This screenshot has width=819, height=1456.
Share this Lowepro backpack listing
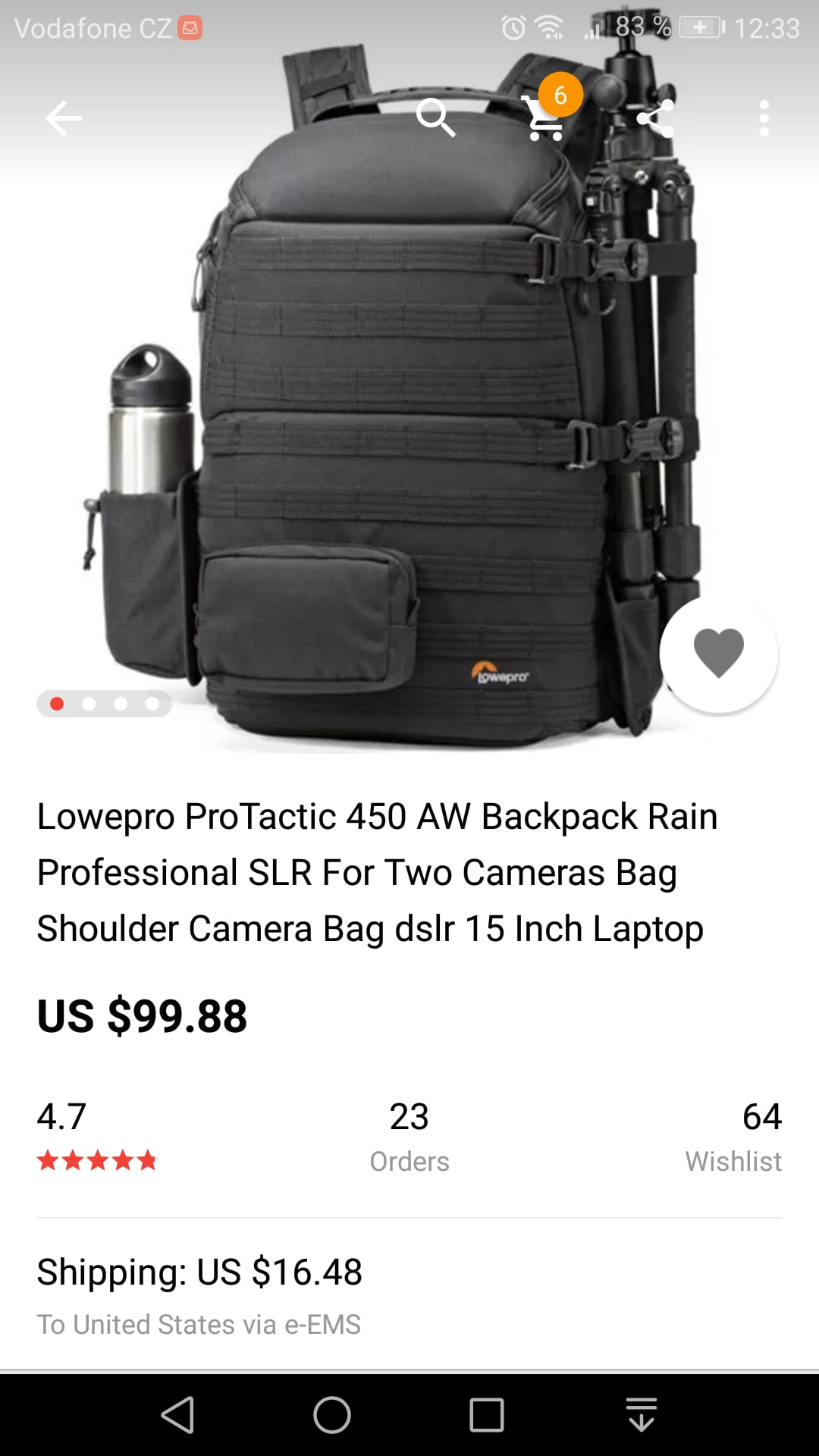[x=655, y=118]
